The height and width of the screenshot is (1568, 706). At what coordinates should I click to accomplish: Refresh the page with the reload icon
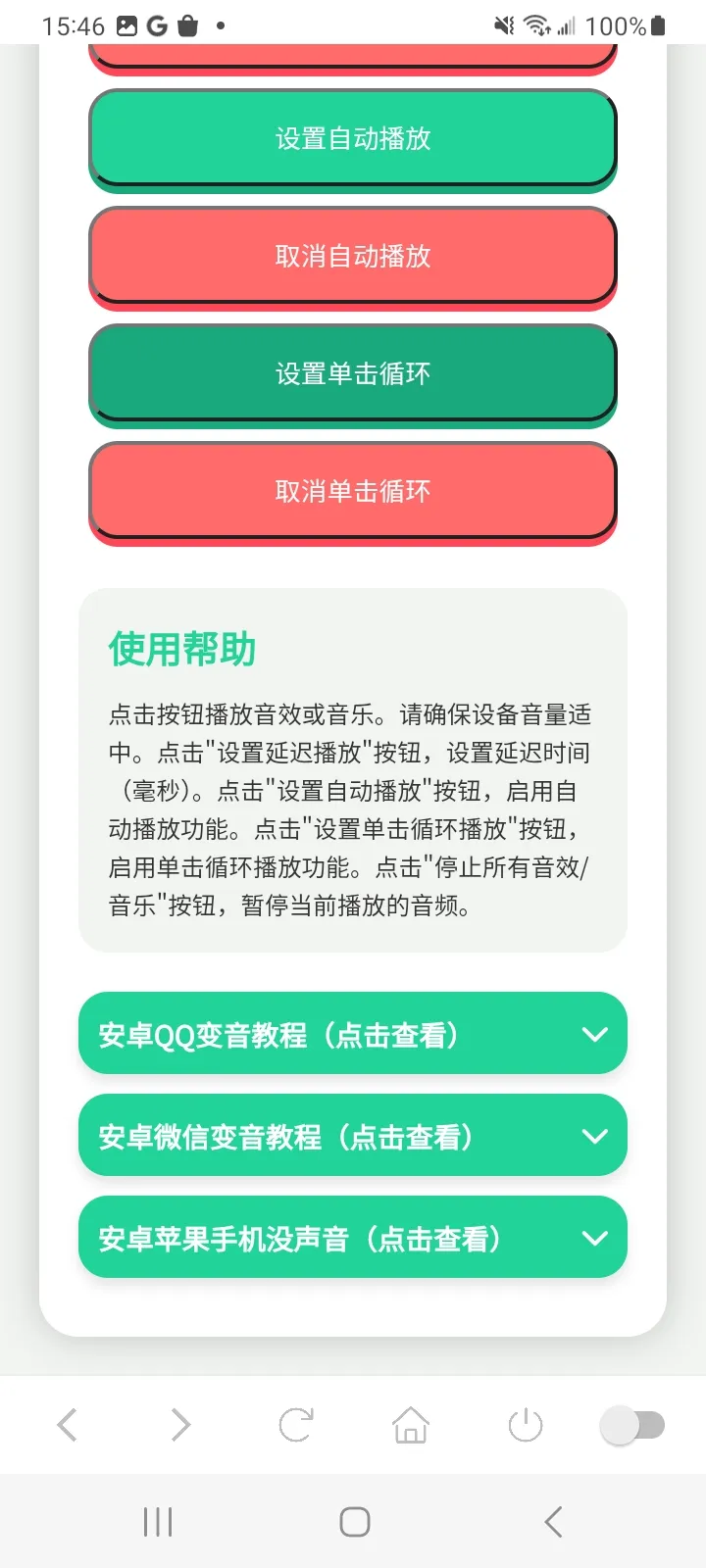pyautogui.click(x=295, y=1425)
